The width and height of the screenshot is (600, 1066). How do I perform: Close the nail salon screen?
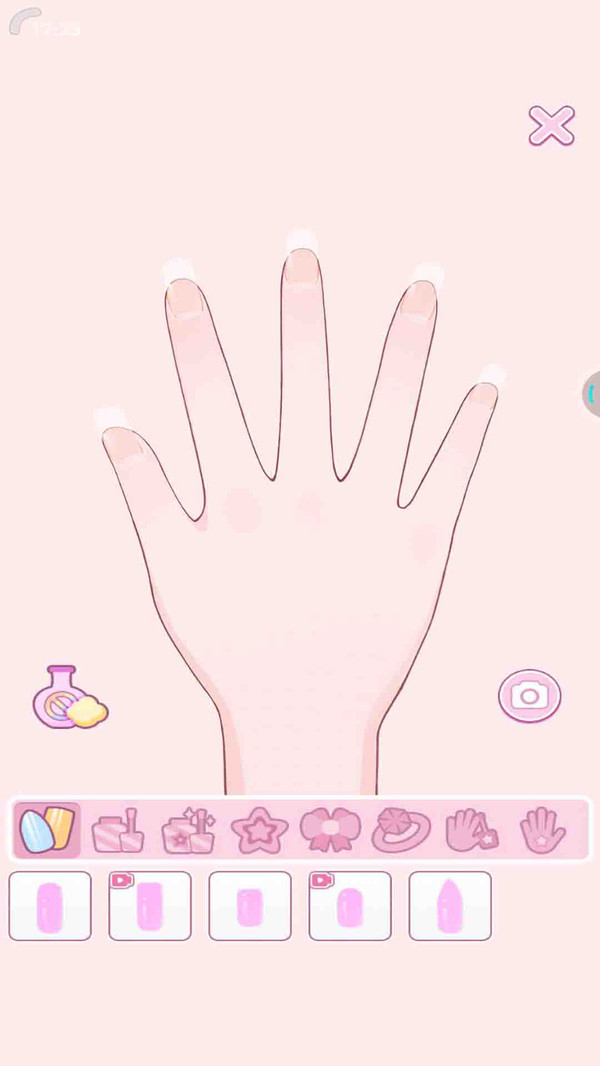[551, 126]
